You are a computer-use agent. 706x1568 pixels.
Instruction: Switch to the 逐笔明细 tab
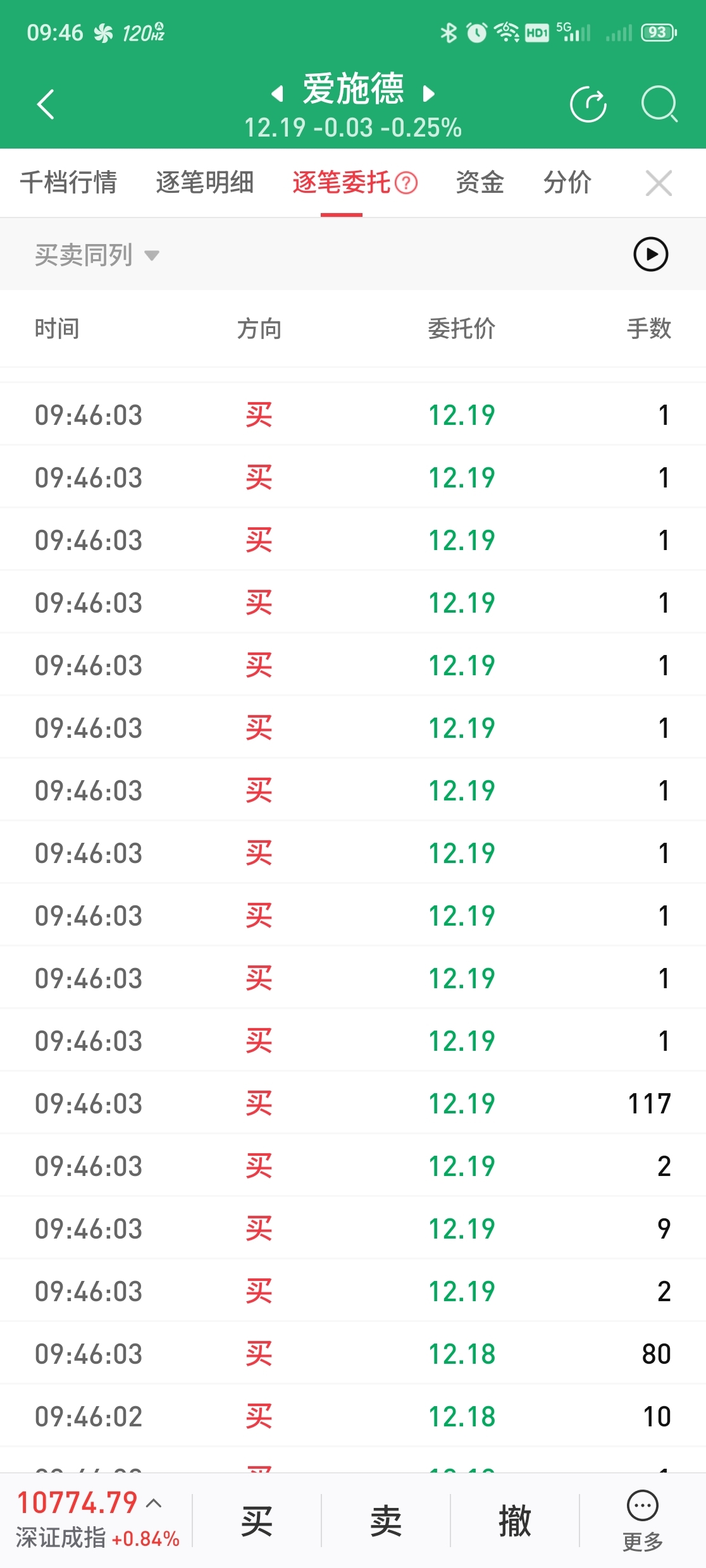click(x=204, y=183)
